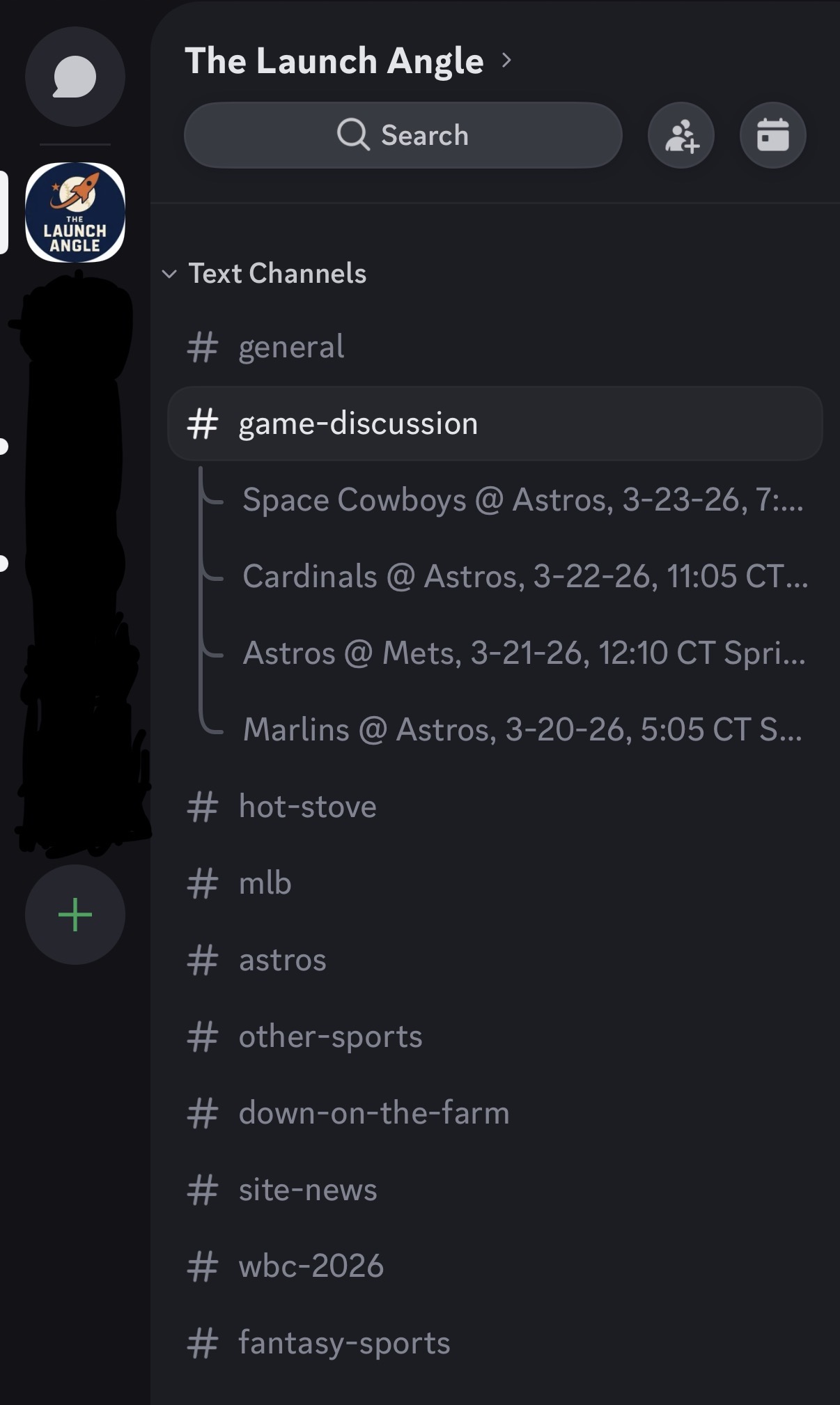The width and height of the screenshot is (840, 1405).
Task: Open the game-discussion channel
Action: click(x=358, y=424)
